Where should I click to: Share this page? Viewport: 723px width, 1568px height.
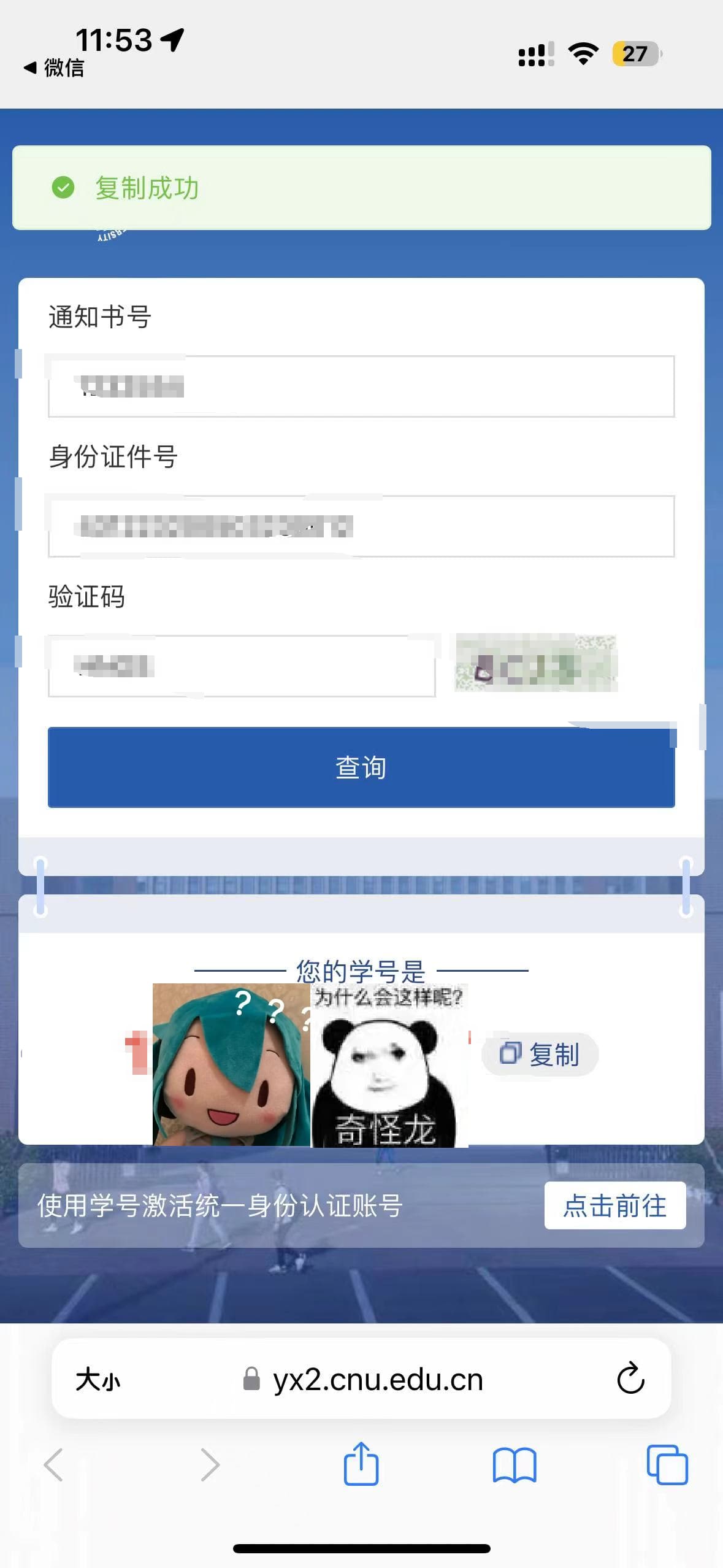tap(361, 1464)
